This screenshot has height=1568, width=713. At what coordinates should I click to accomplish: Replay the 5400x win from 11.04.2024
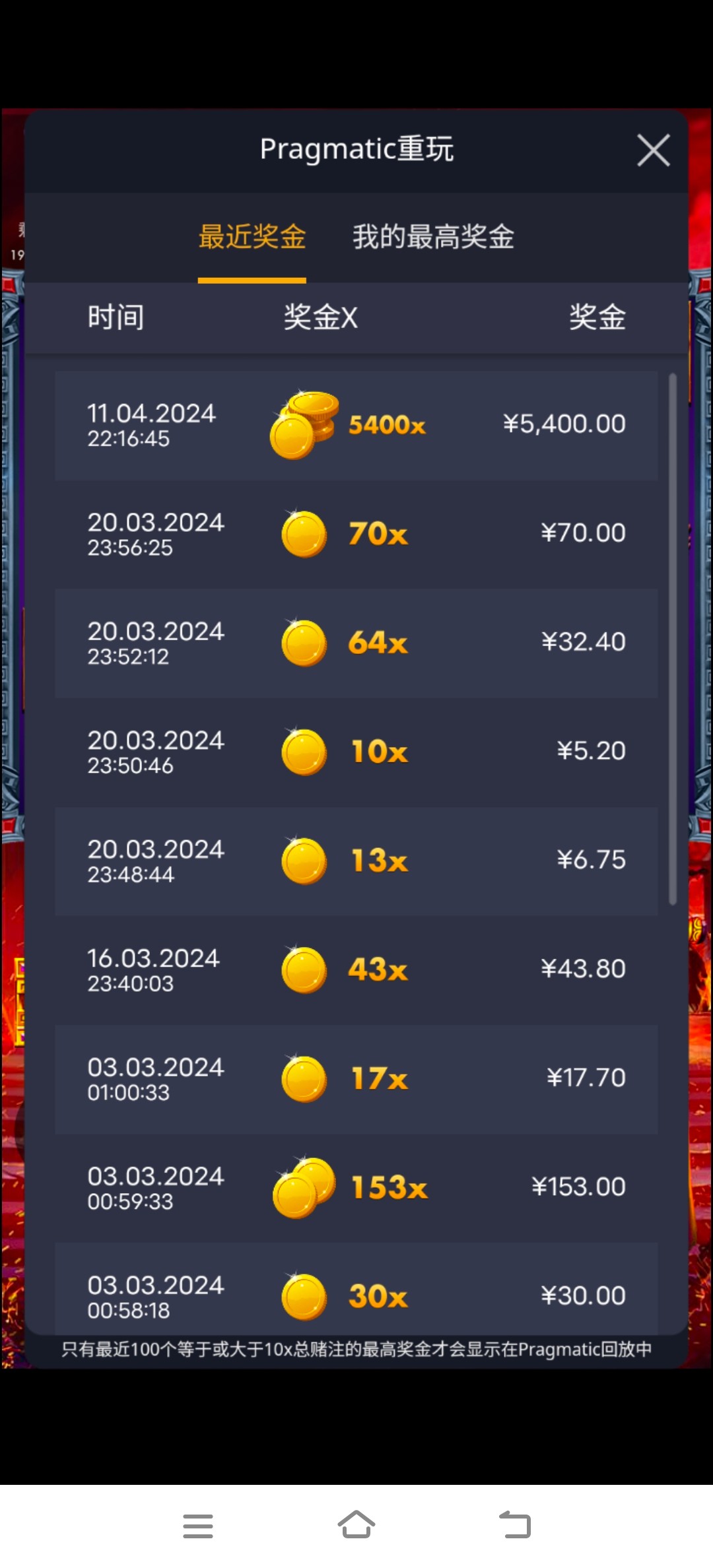pos(356,426)
